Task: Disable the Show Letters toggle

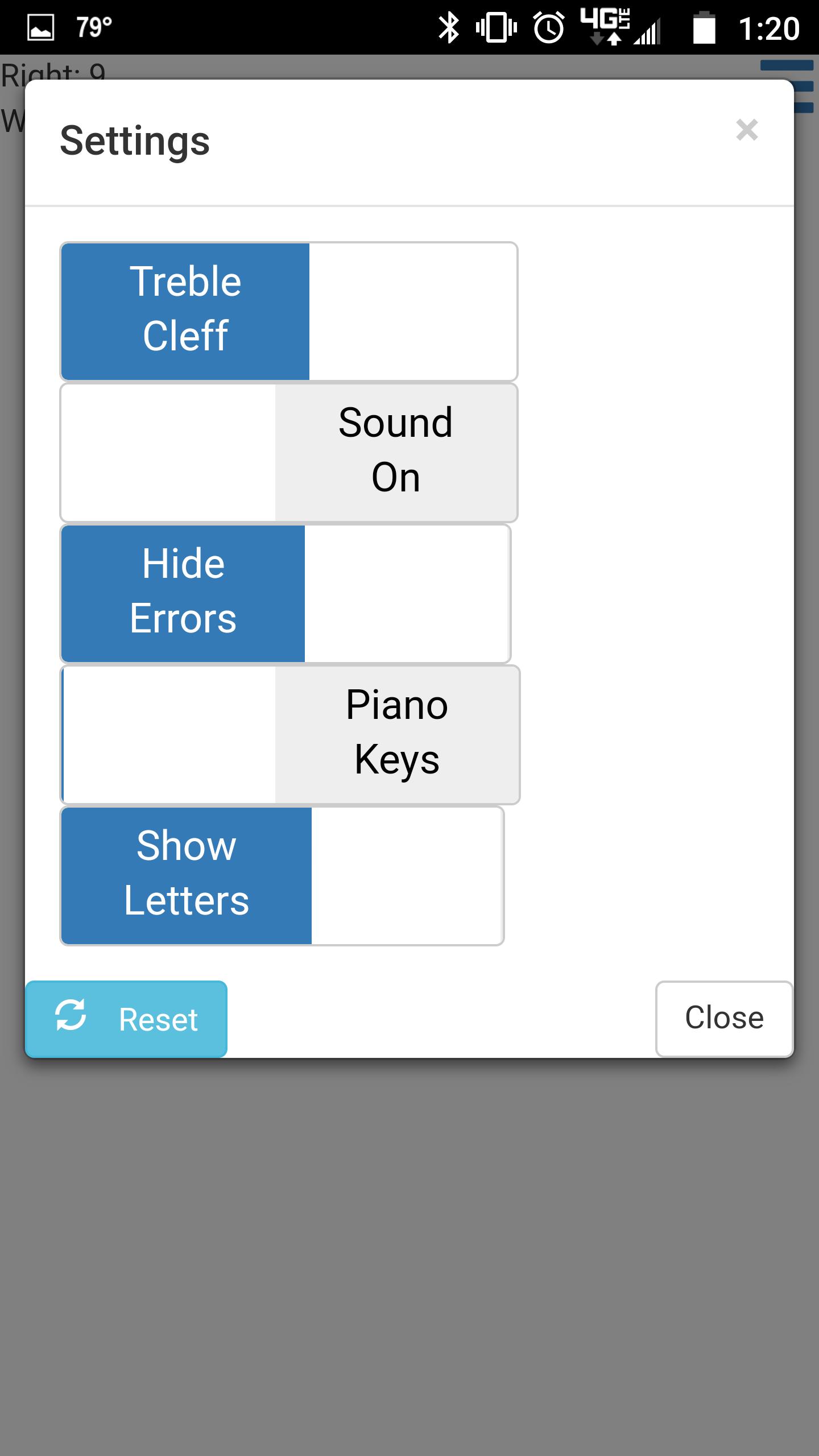Action: [188, 876]
